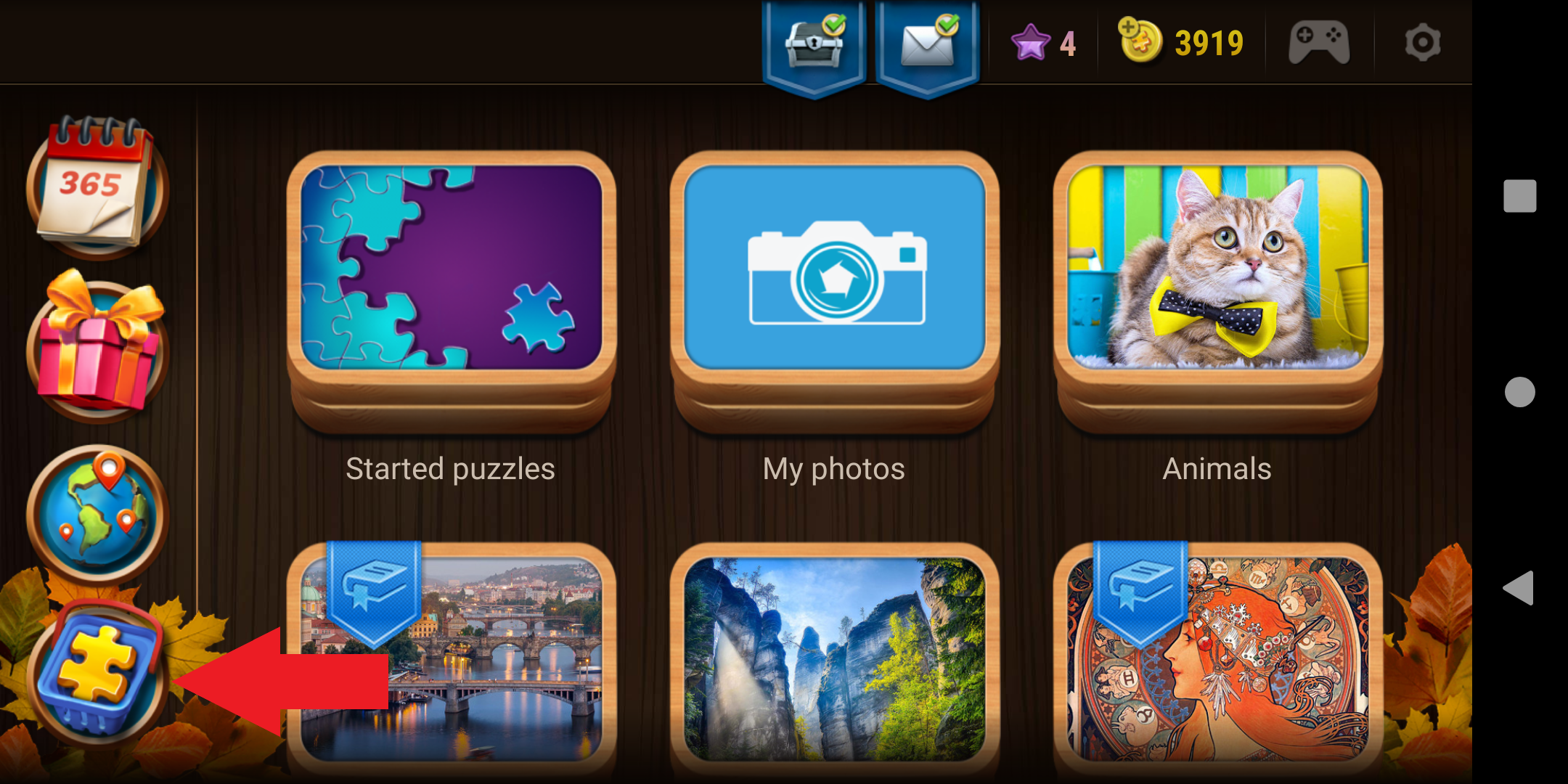The height and width of the screenshot is (784, 1568).
Task: Open the Animals puzzle category
Action: pyautogui.click(x=1217, y=290)
